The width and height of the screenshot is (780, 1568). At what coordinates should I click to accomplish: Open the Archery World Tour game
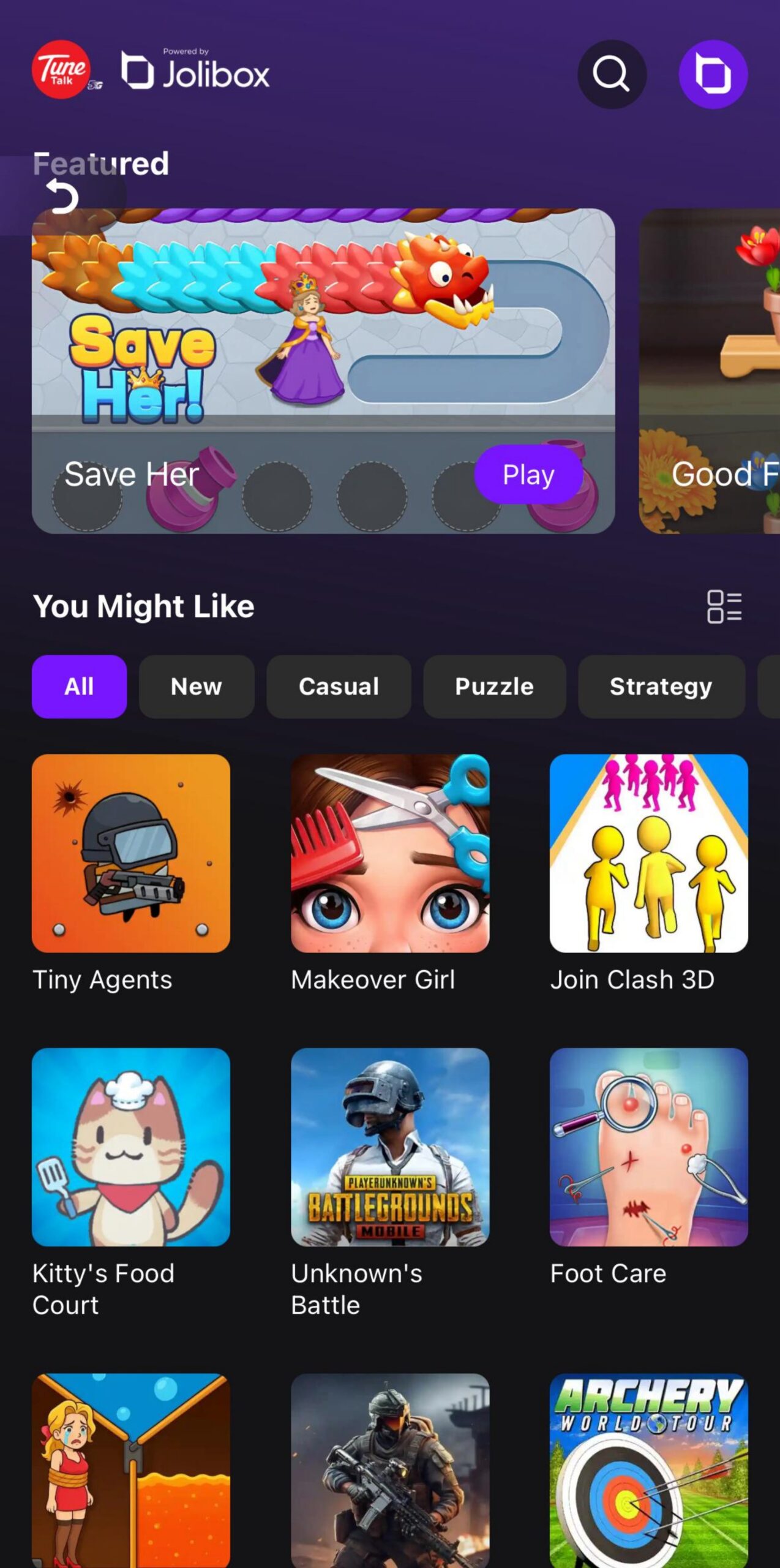pyautogui.click(x=649, y=1471)
